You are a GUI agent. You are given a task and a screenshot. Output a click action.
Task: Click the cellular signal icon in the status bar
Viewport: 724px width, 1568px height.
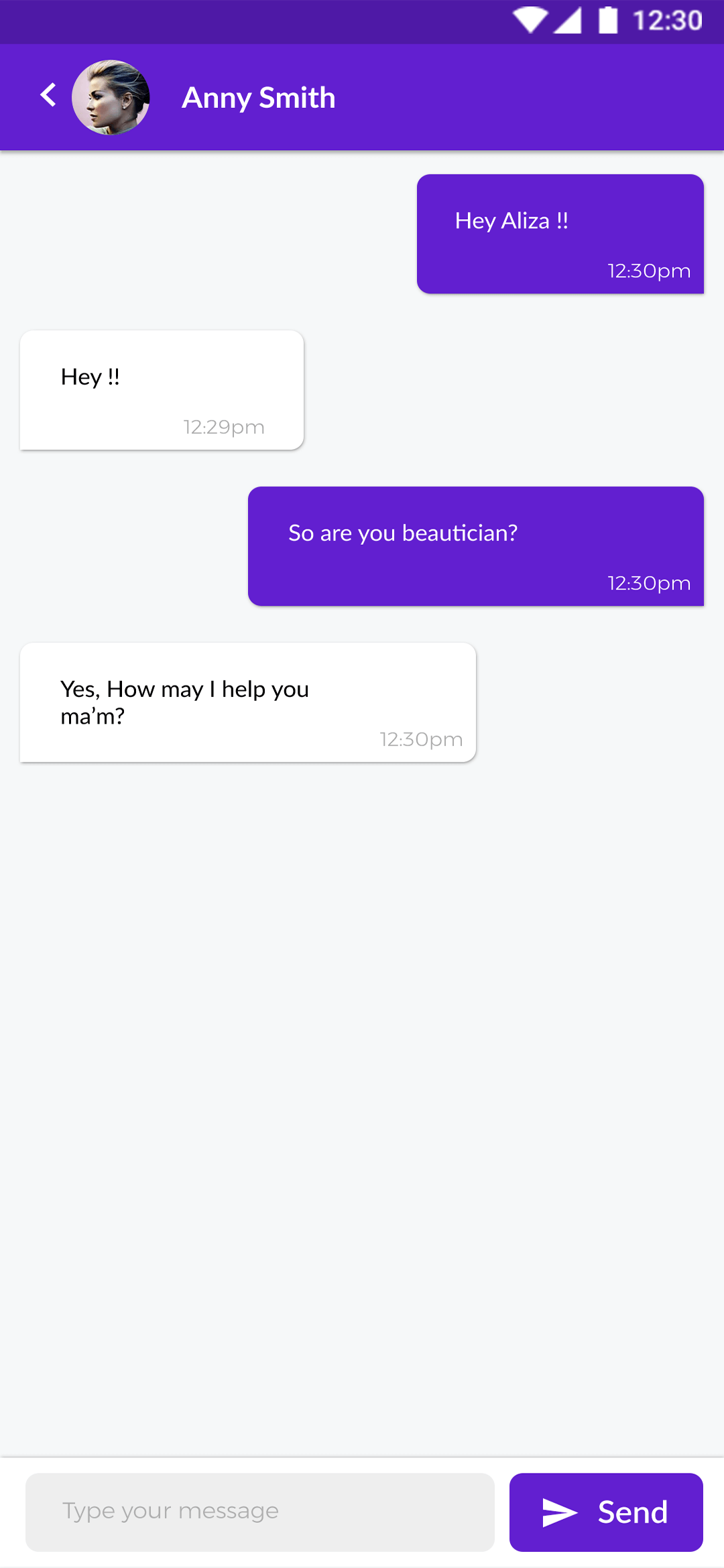(568, 21)
